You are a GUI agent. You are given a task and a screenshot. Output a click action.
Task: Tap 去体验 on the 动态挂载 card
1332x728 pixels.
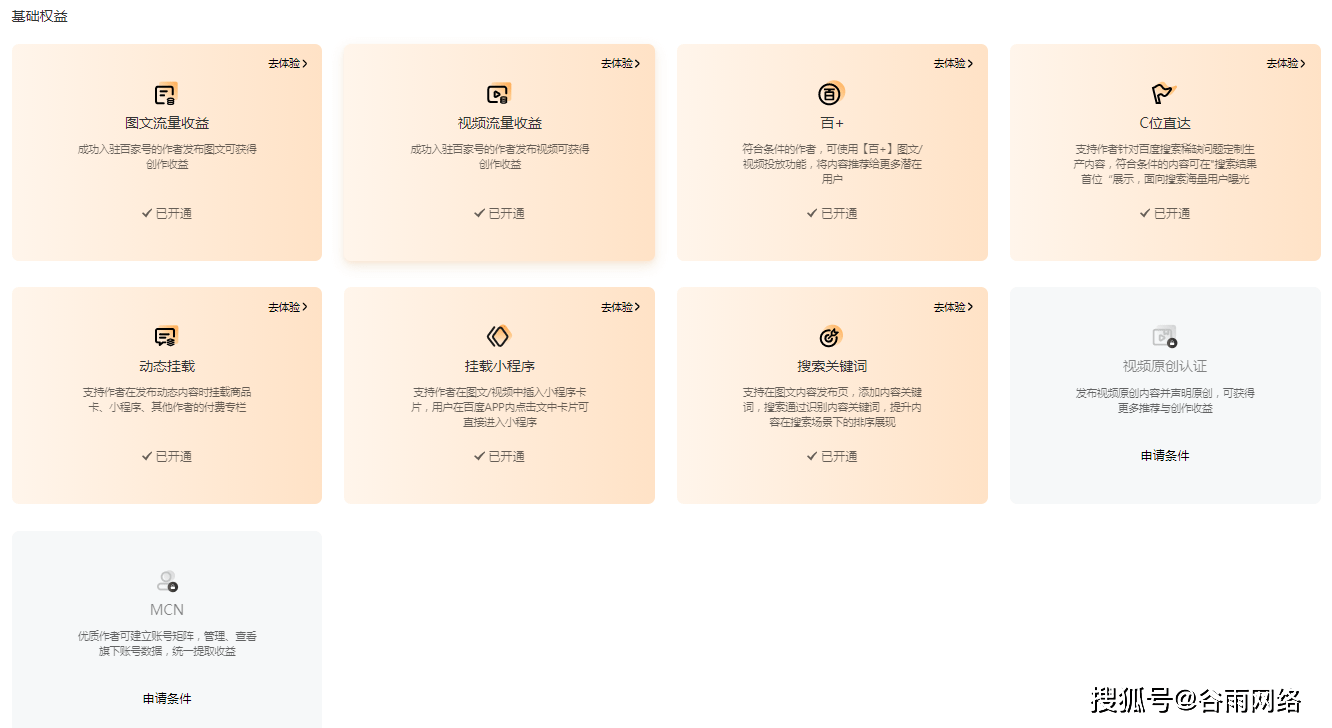[287, 307]
